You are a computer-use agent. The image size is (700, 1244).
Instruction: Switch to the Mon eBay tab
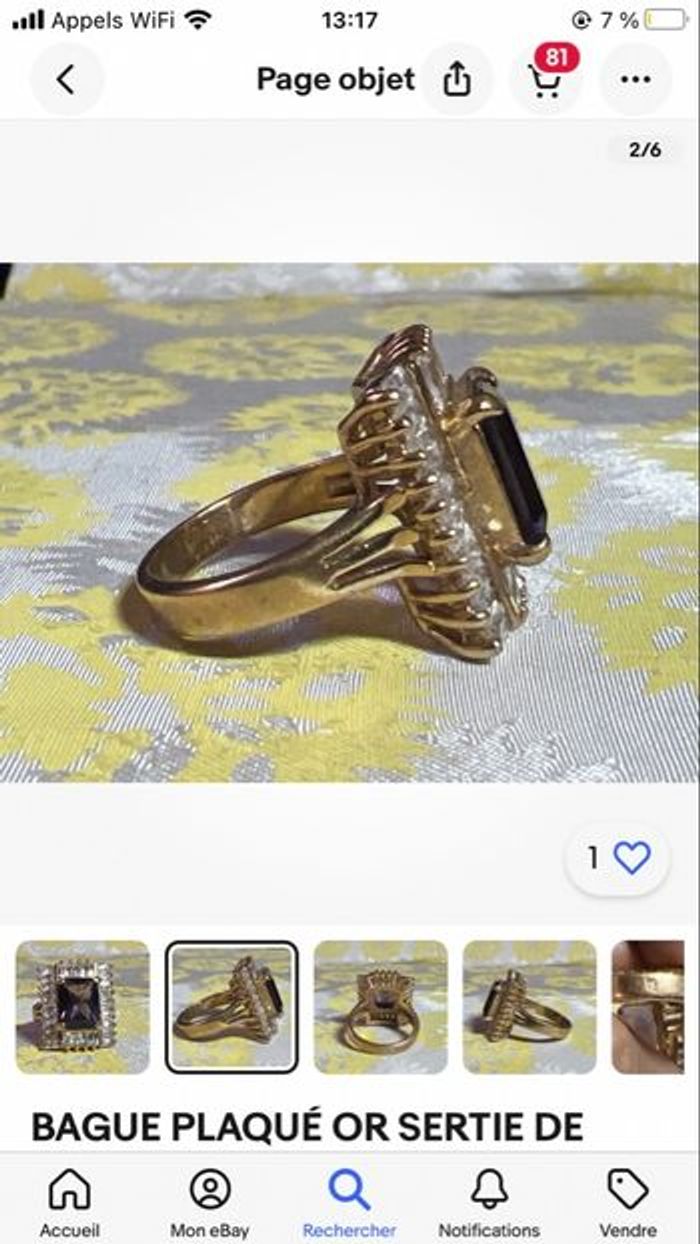coord(209,1202)
